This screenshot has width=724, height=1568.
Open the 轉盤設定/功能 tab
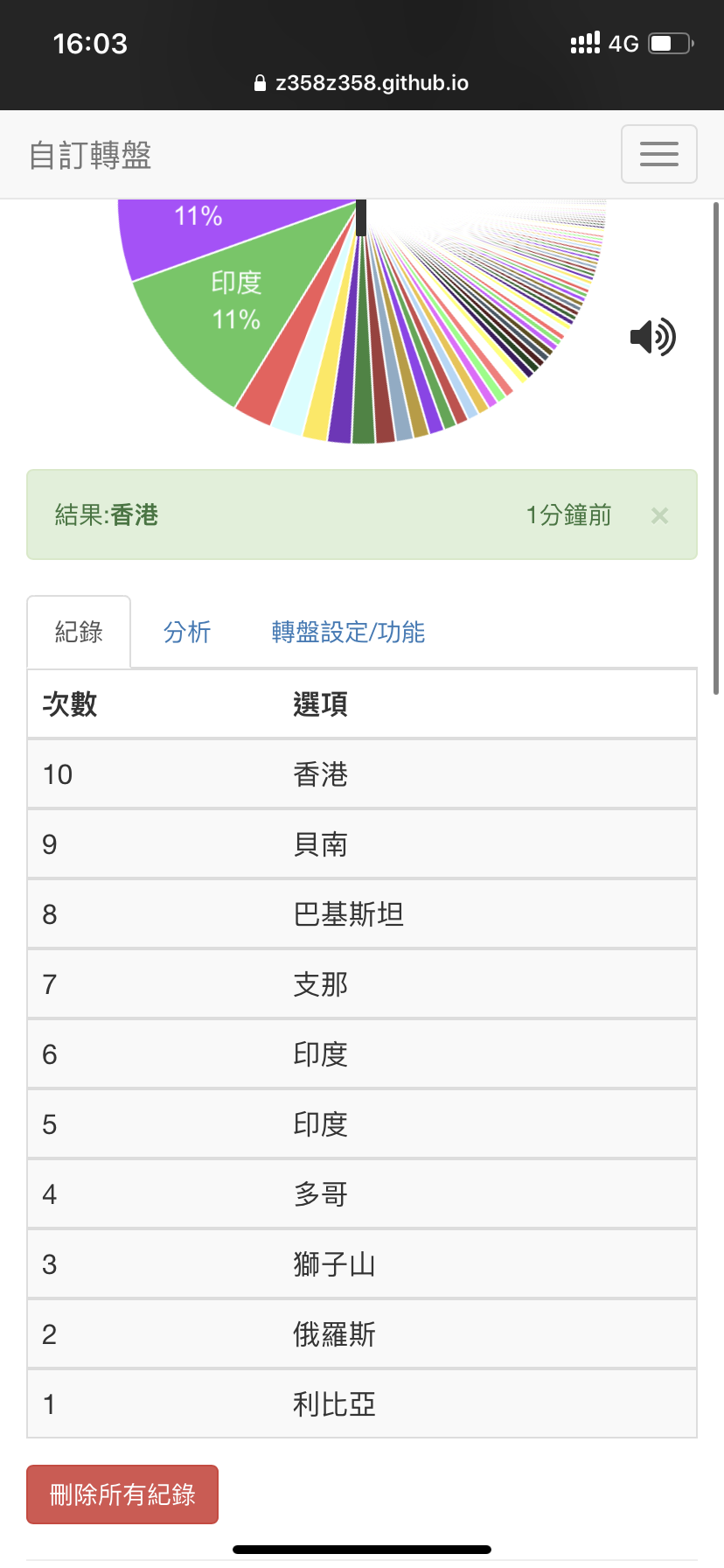pos(348,632)
